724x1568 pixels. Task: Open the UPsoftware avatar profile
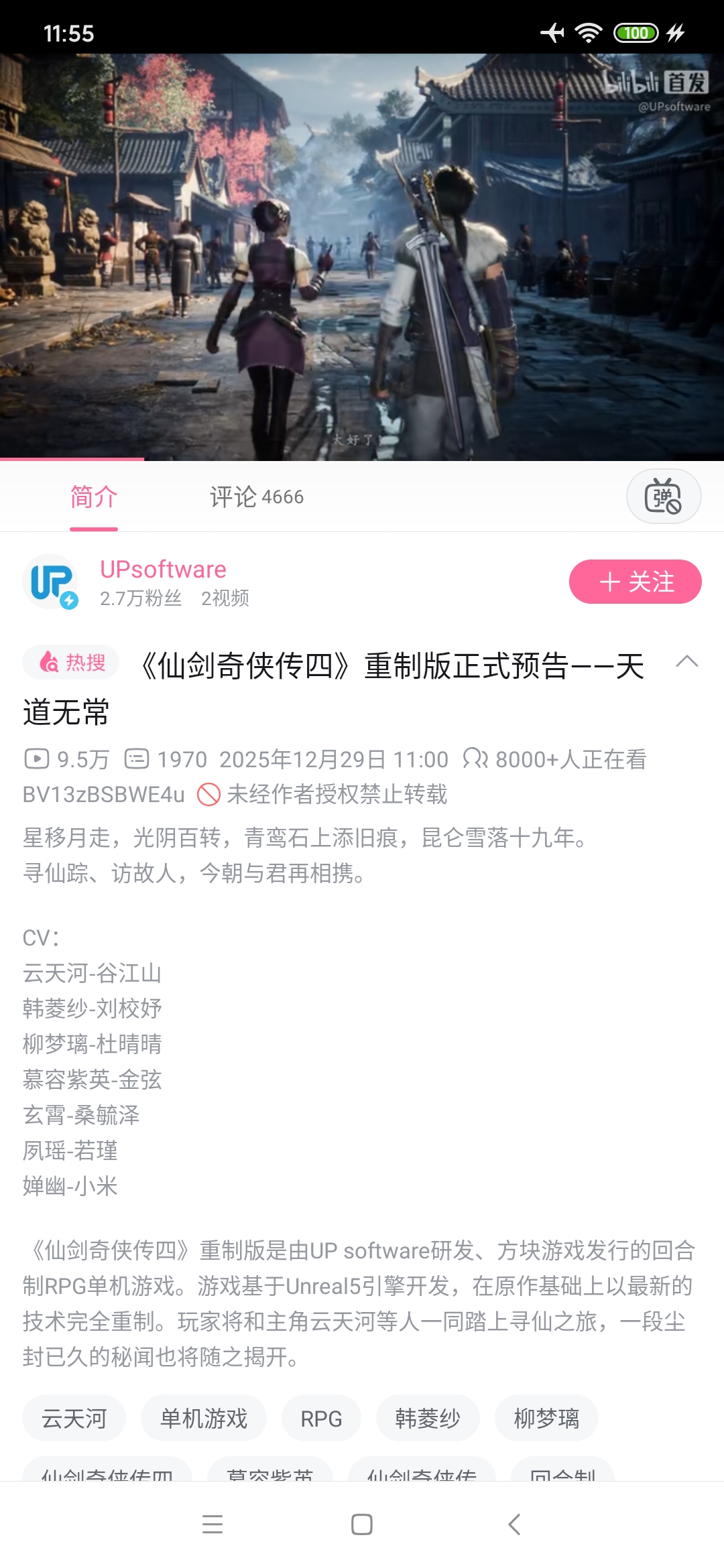51,582
